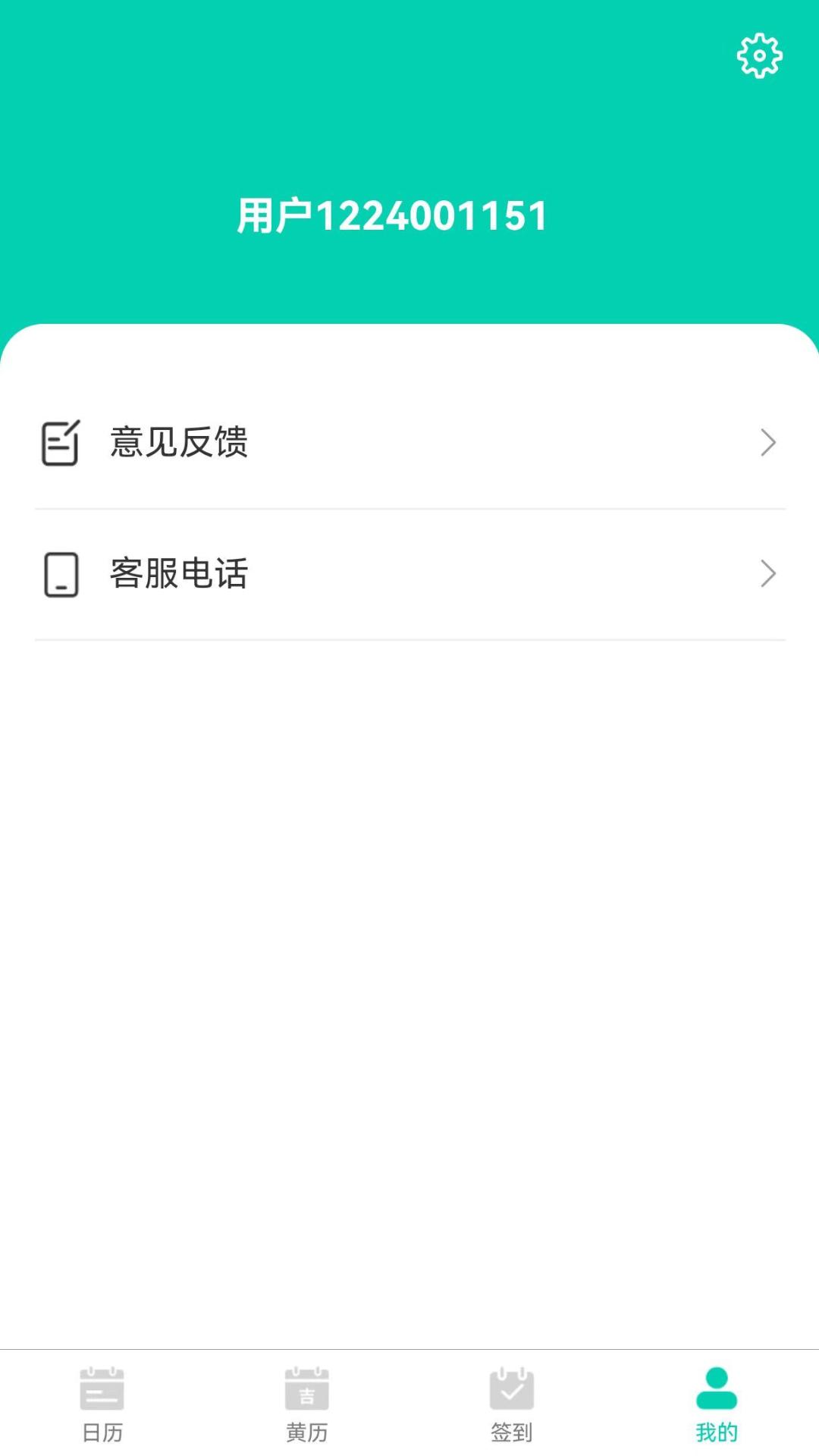This screenshot has width=819, height=1456.
Task: Switch to the 黄历 tab
Action: tap(308, 1407)
